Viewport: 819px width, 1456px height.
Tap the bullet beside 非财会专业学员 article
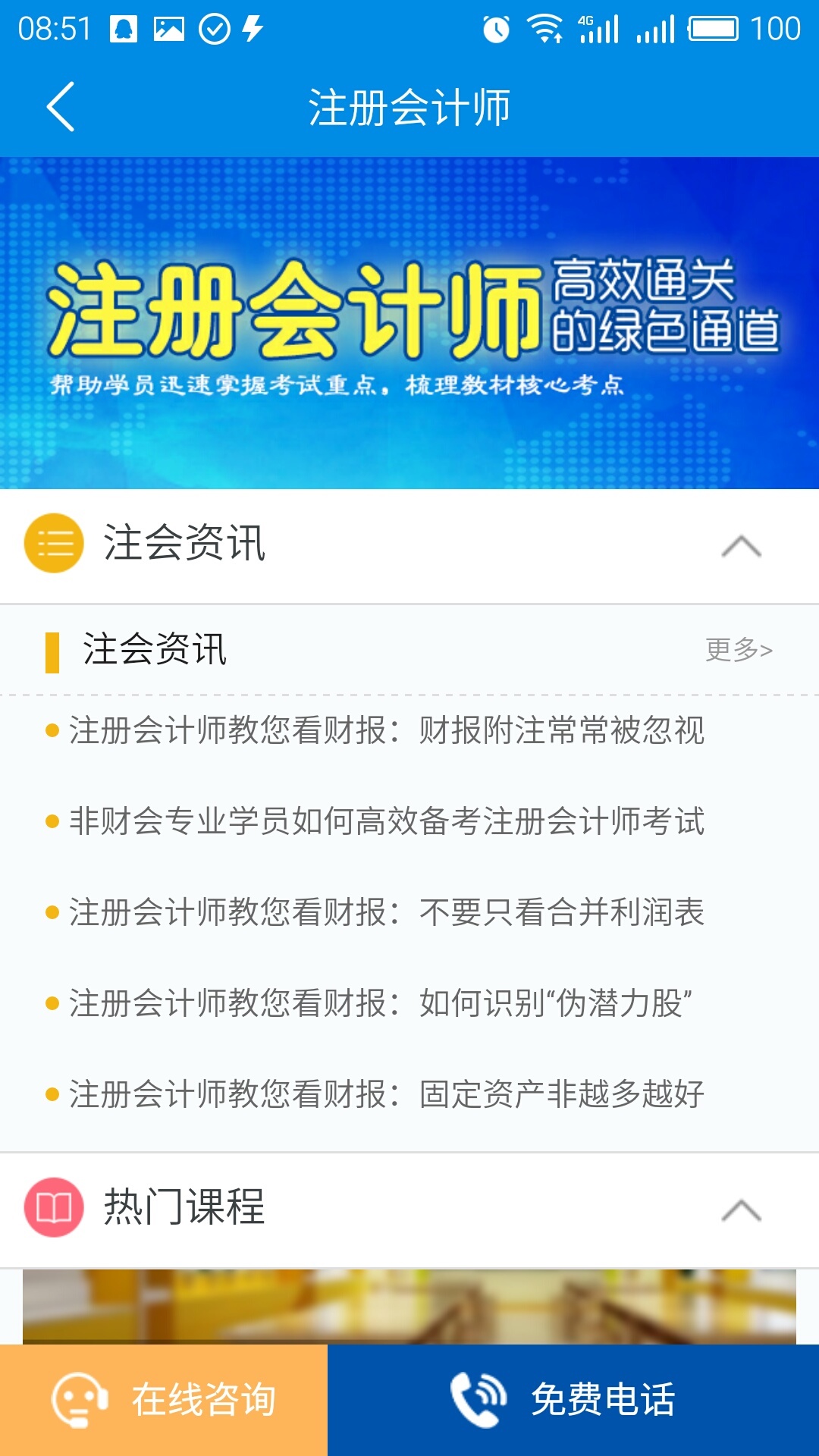[x=51, y=821]
